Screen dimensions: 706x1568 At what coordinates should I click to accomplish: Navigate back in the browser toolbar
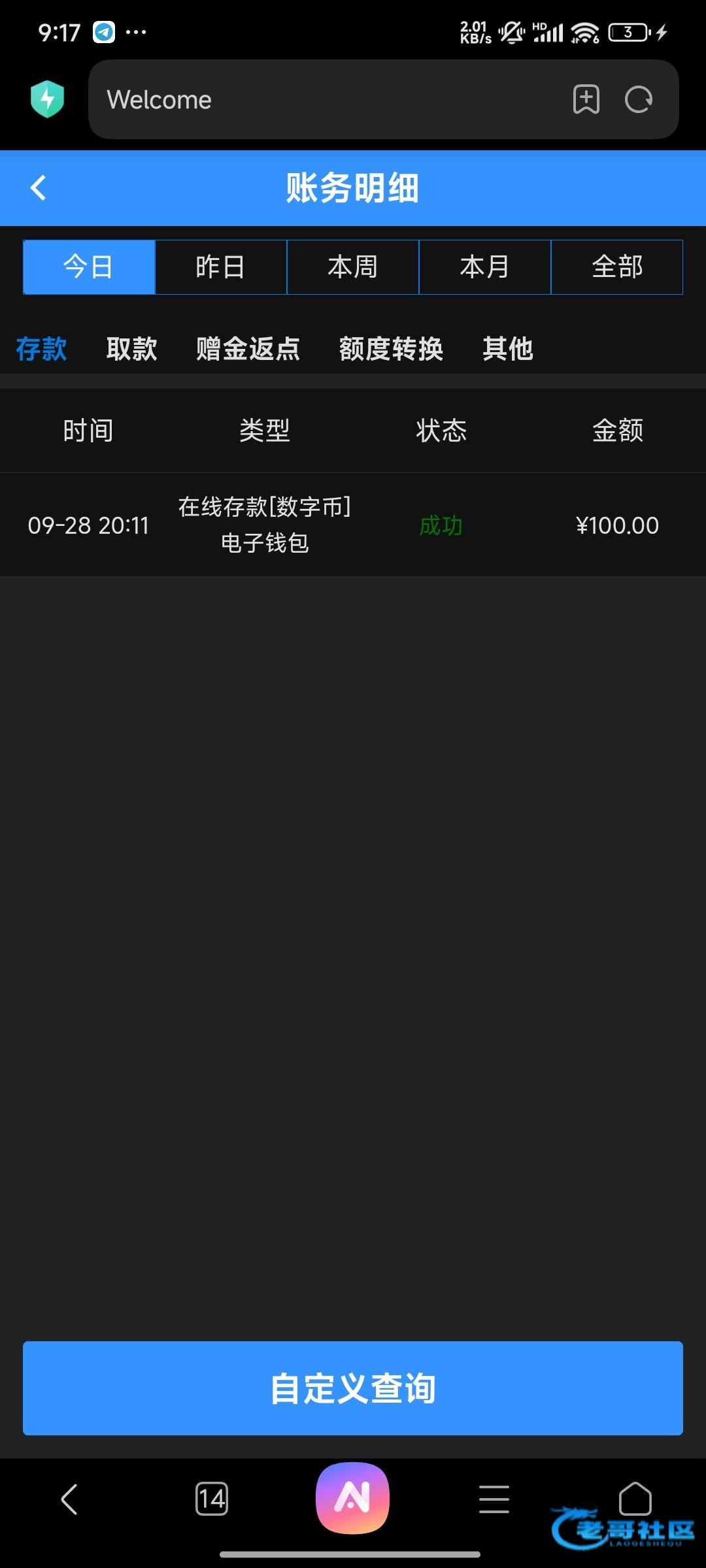pos(69,1499)
